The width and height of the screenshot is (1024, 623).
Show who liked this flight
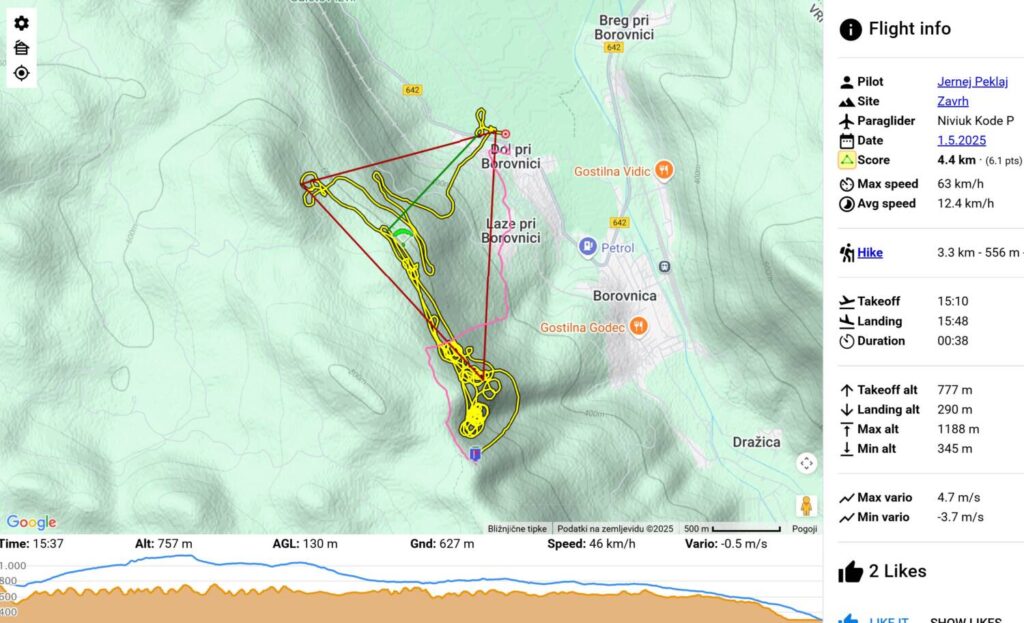(967, 620)
